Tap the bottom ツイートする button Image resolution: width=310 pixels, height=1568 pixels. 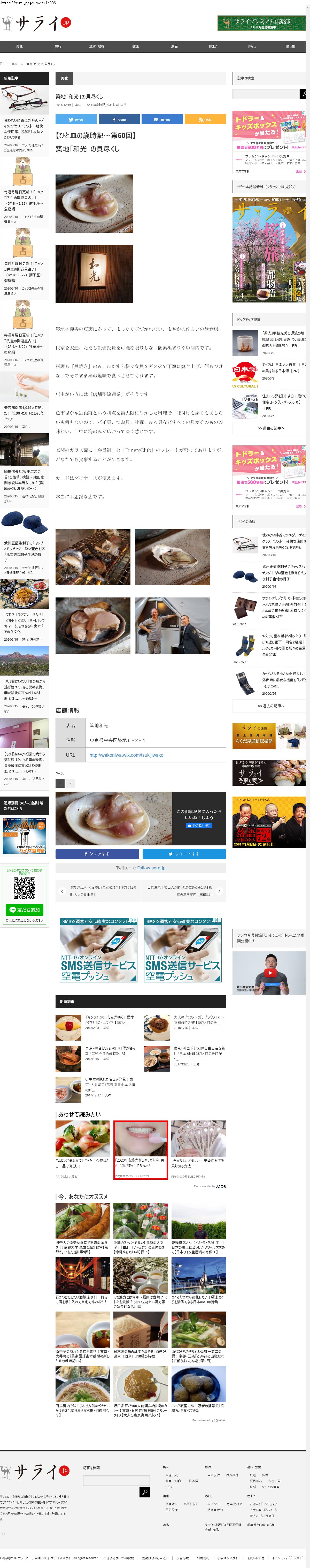click(x=184, y=853)
